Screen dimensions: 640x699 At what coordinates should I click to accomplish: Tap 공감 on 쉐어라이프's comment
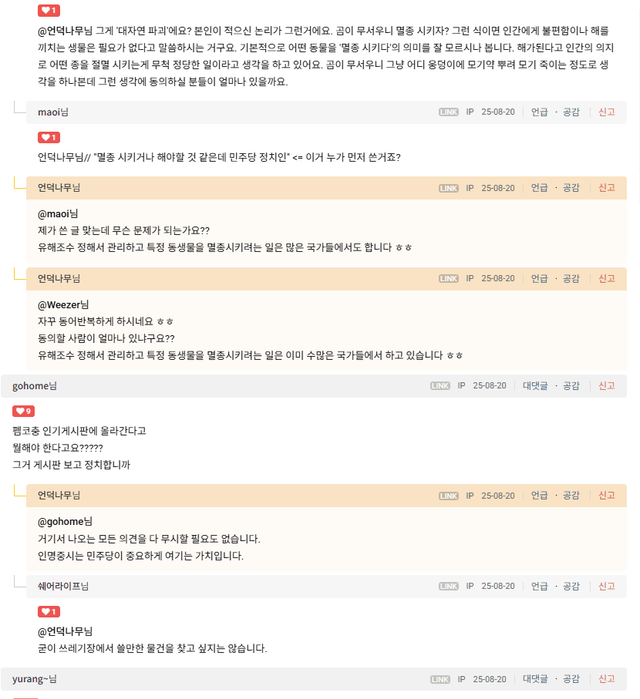571,586
